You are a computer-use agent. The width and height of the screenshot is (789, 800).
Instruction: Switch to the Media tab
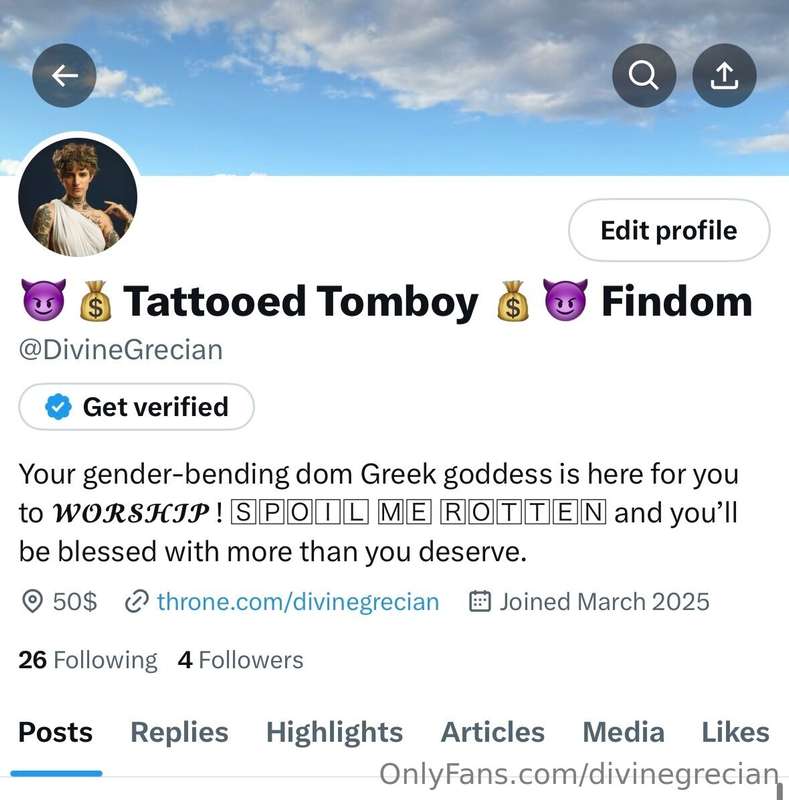click(x=623, y=732)
